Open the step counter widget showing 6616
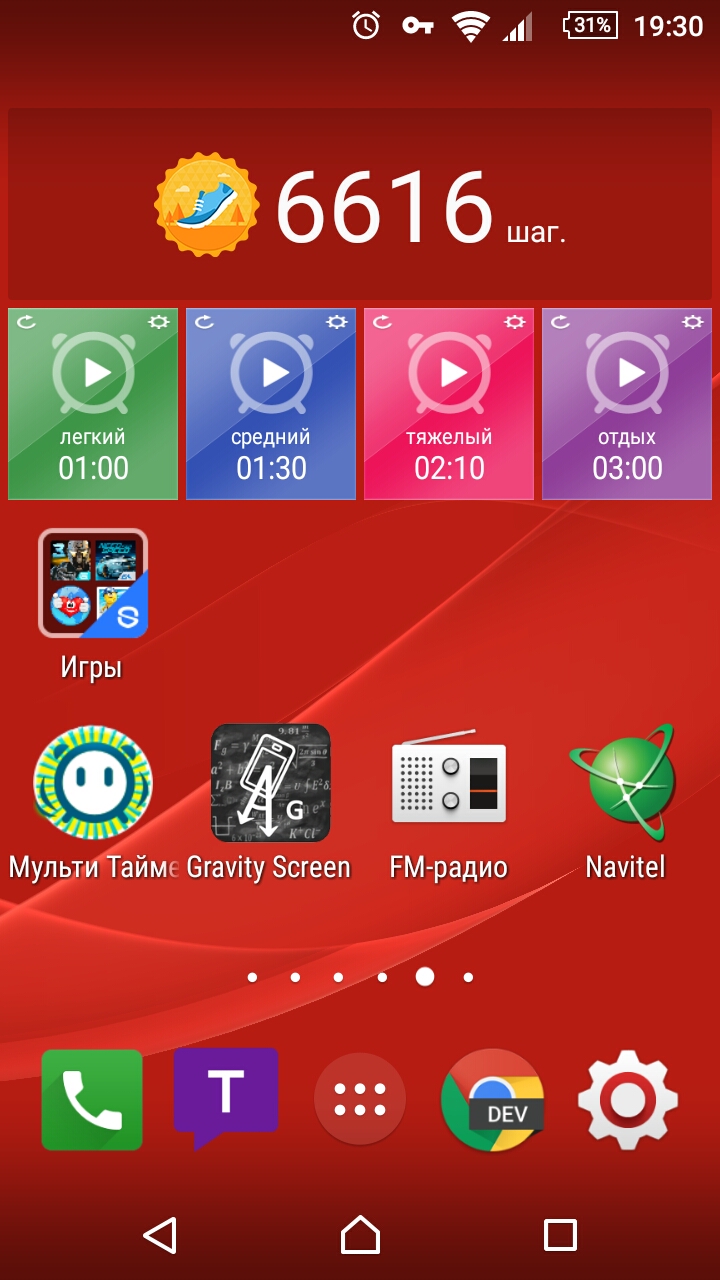This screenshot has height=1280, width=720. (360, 205)
